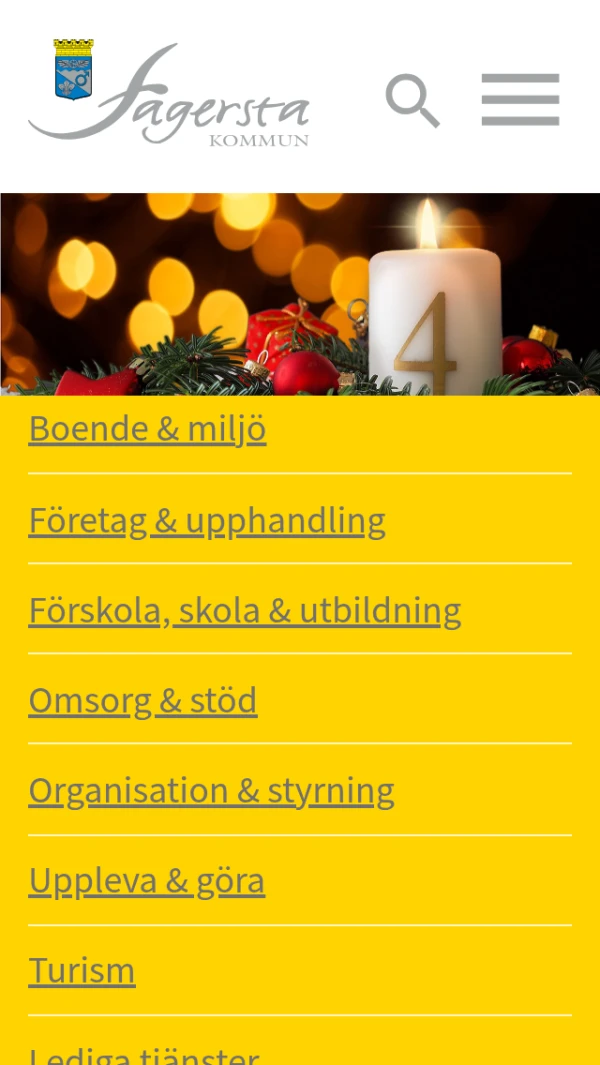Select Förskola, skola & utbildning

click(x=245, y=610)
